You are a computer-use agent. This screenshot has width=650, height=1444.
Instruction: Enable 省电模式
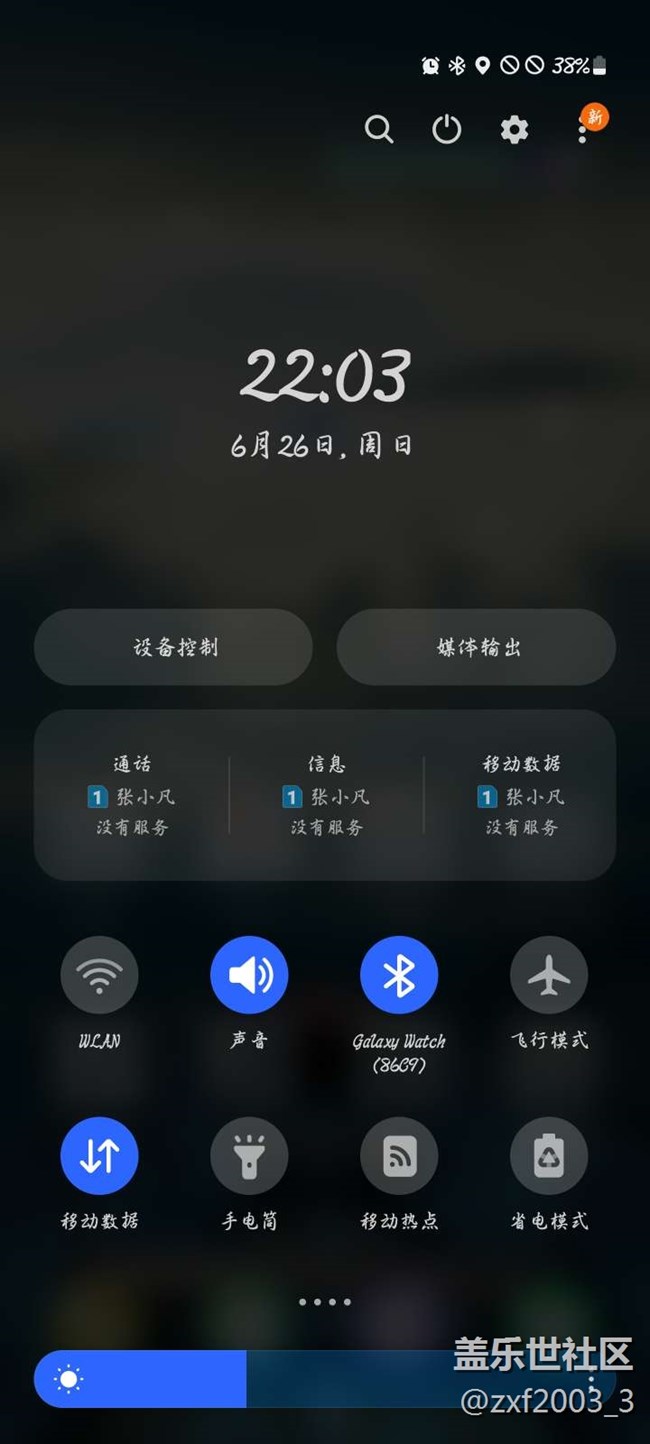549,1156
